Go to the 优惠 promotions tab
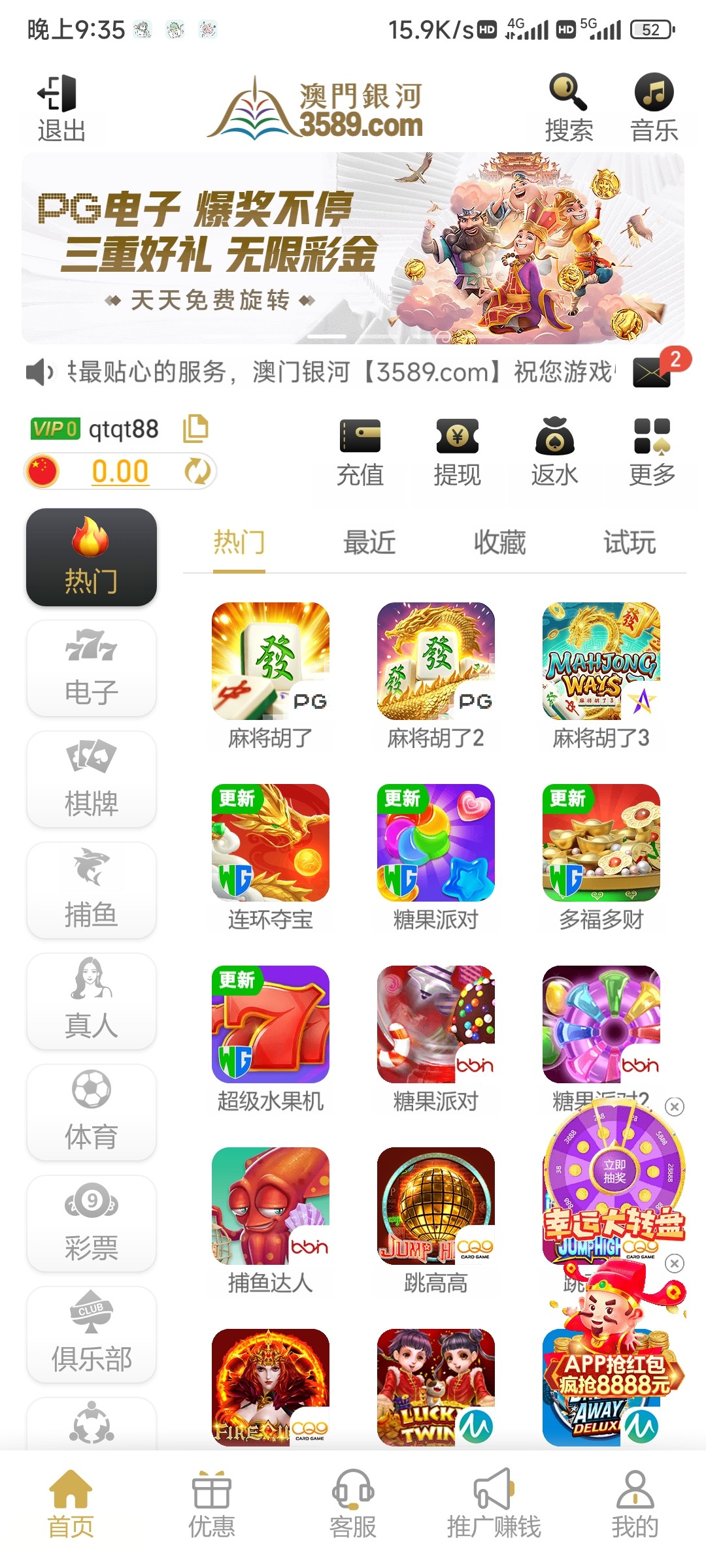The height and width of the screenshot is (1568, 706). click(x=211, y=1504)
